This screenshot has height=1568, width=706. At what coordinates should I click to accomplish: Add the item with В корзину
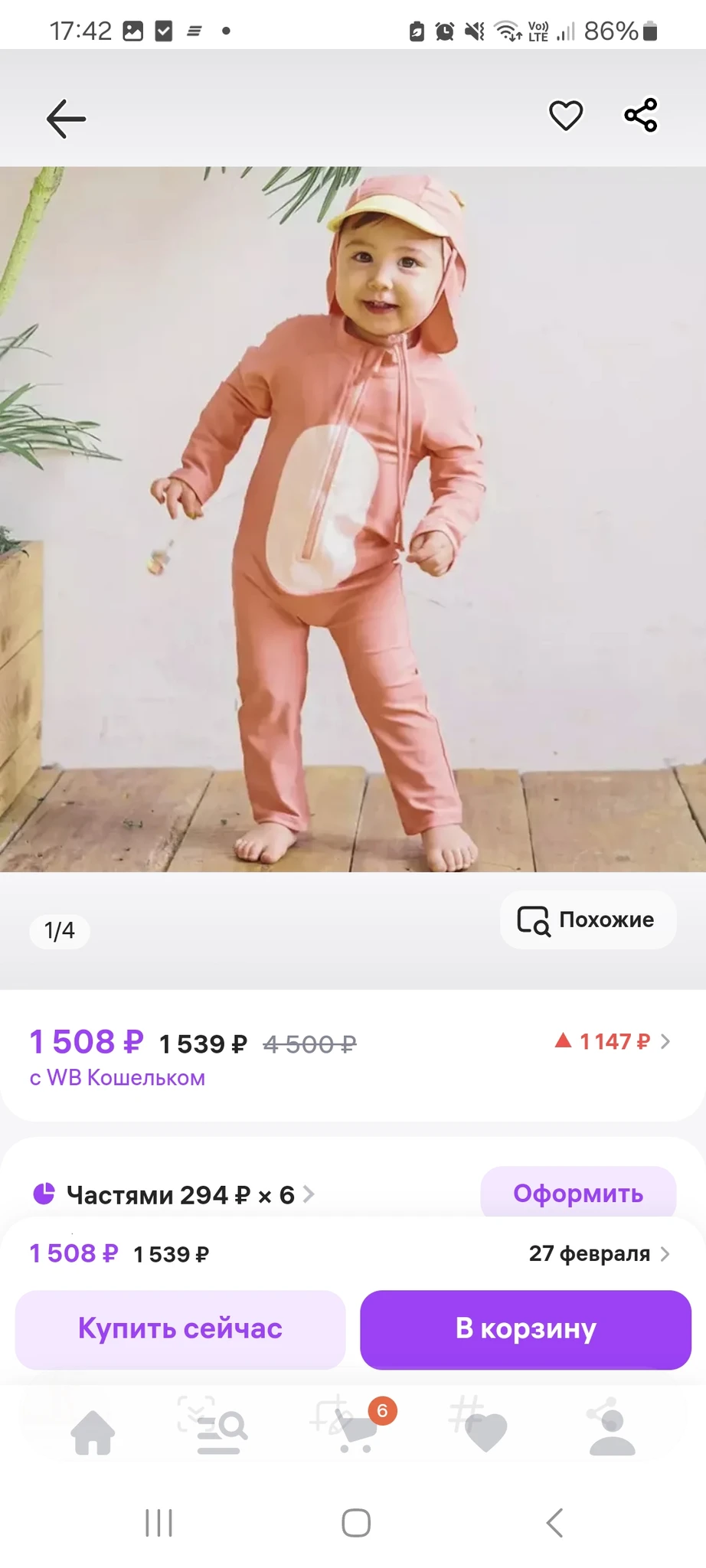click(x=525, y=1328)
